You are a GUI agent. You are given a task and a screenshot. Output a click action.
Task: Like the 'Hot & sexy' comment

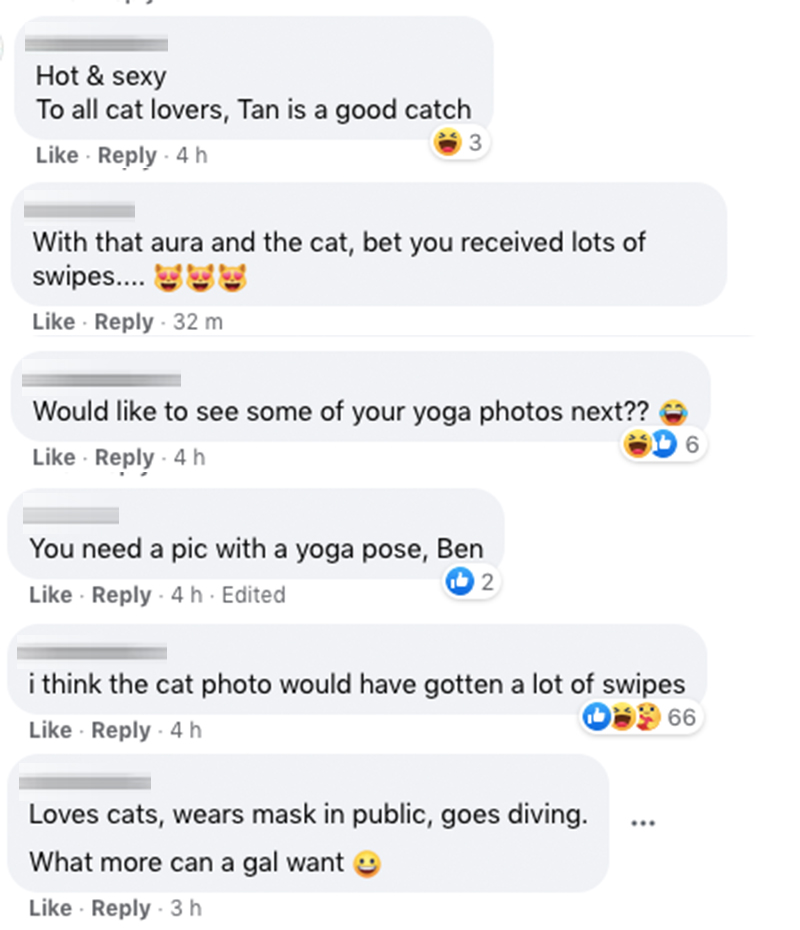(56, 156)
